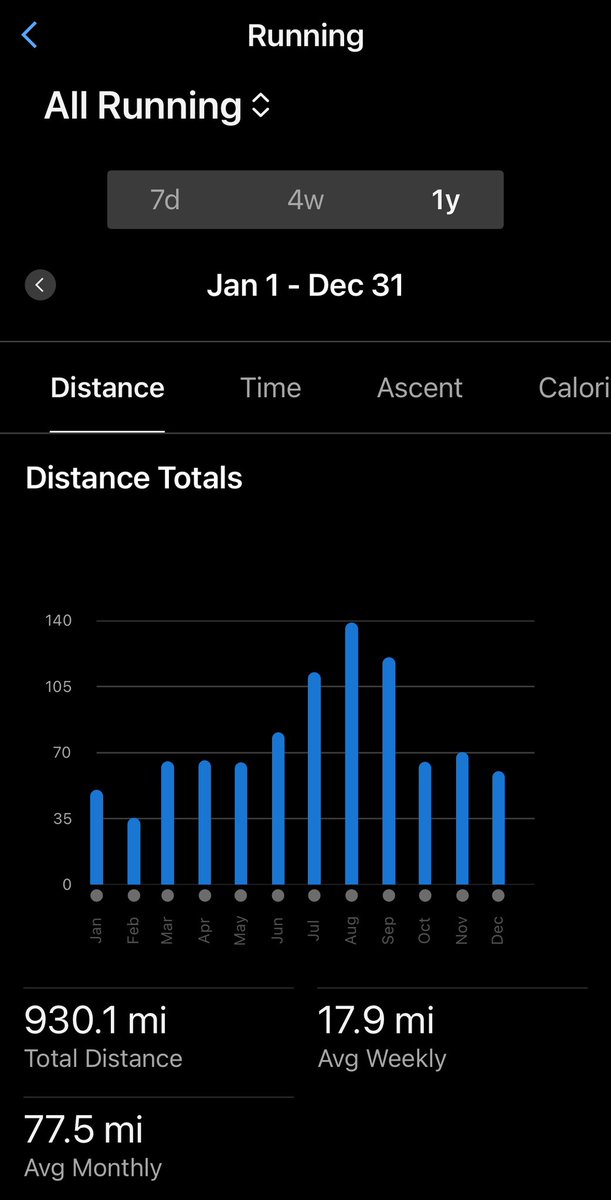Select the 1y time range
Viewport: 611px width, 1200px height.
point(445,200)
